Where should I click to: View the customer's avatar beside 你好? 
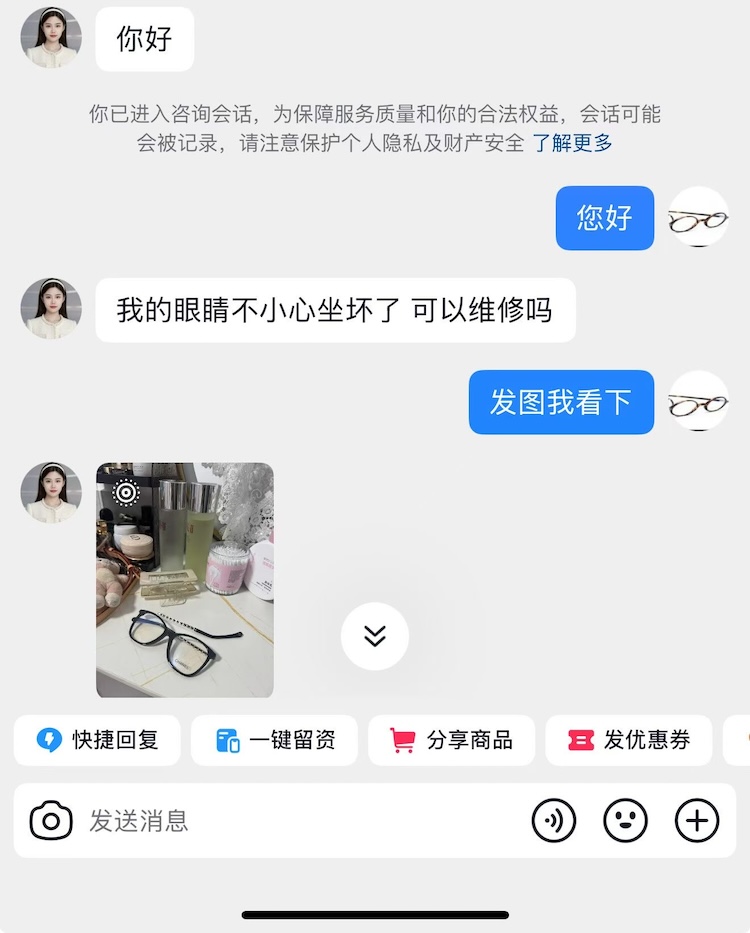pos(51,38)
